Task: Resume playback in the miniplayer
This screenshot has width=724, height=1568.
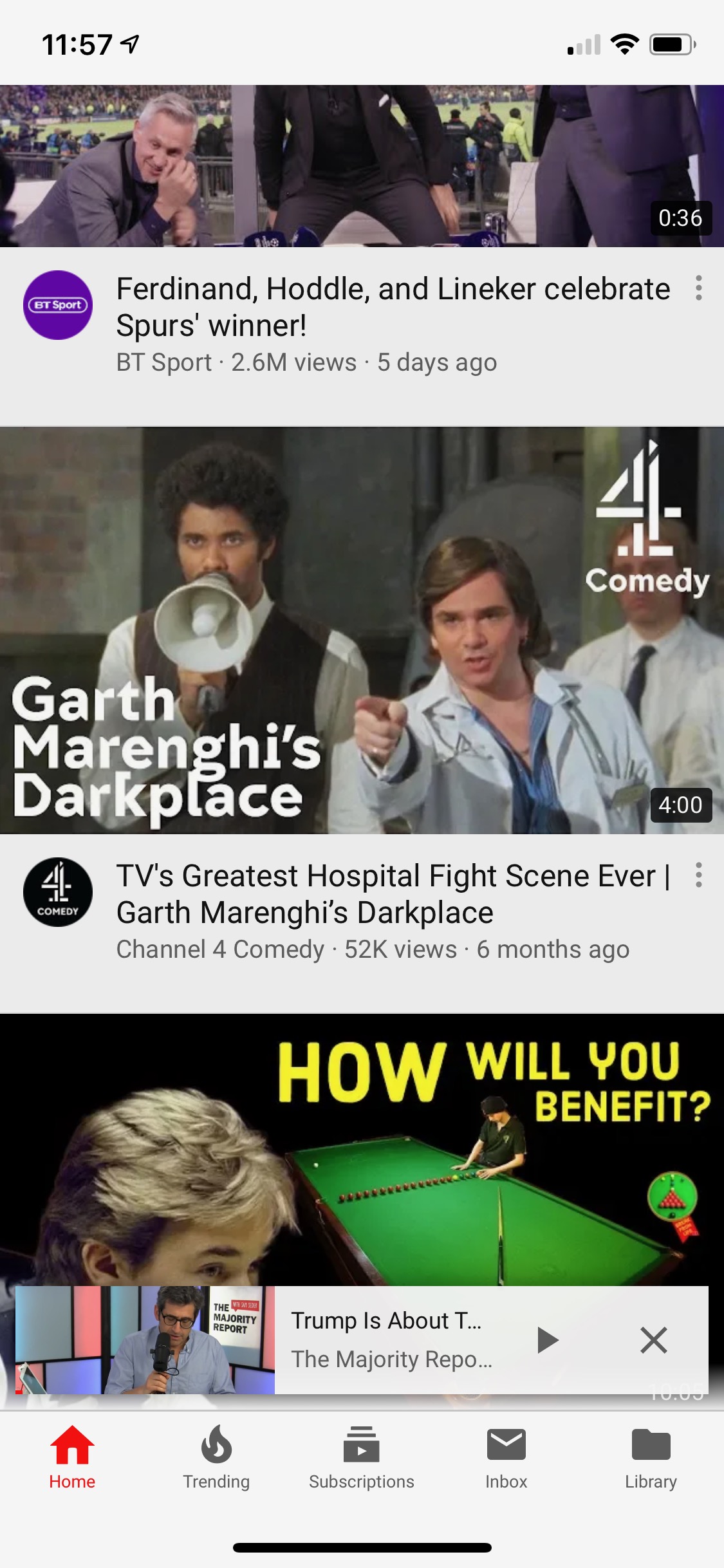Action: [548, 1340]
